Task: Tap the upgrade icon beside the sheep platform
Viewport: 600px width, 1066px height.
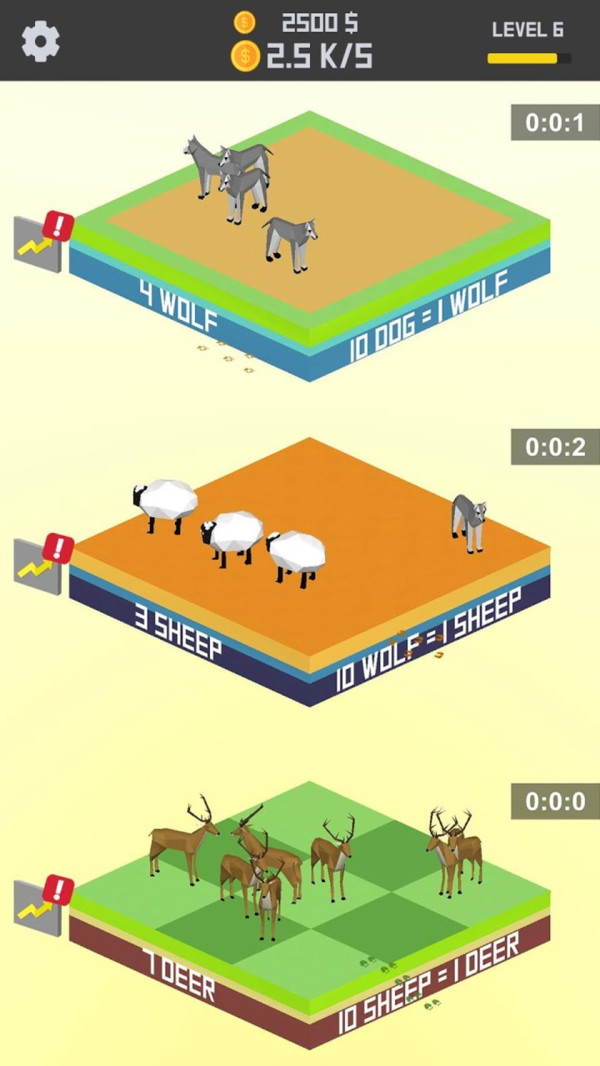Action: click(41, 565)
